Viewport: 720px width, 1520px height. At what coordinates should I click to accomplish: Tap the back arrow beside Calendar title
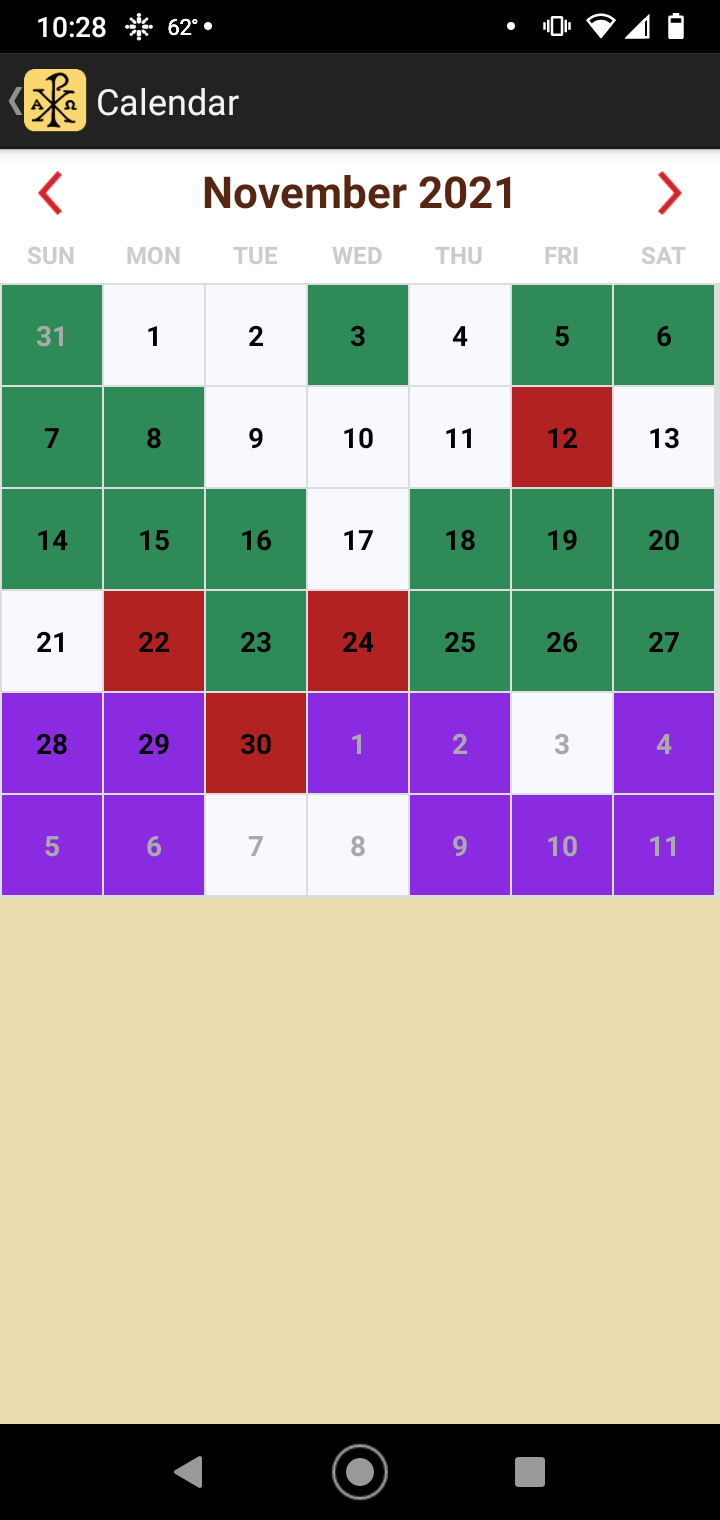pyautogui.click(x=15, y=101)
